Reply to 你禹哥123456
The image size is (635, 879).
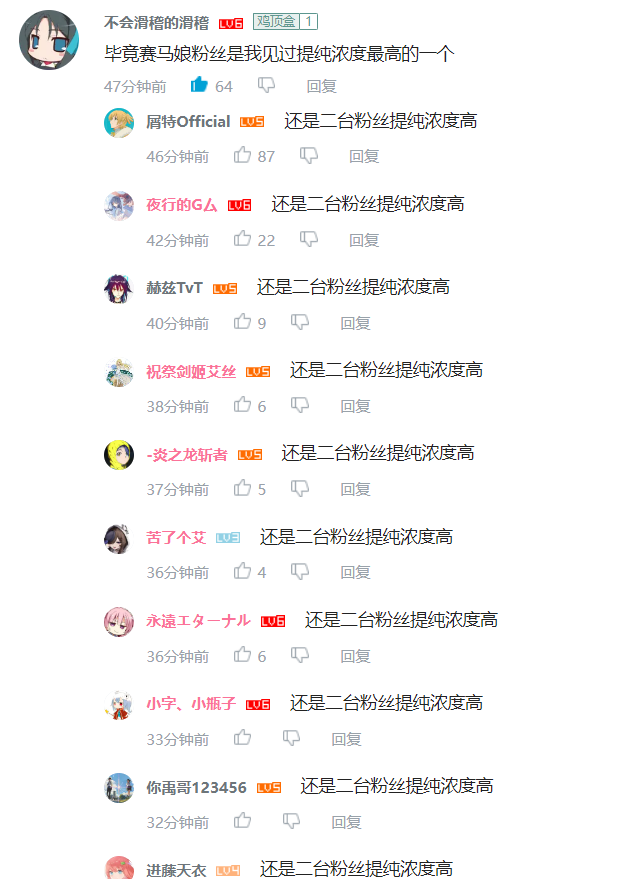pos(347,822)
